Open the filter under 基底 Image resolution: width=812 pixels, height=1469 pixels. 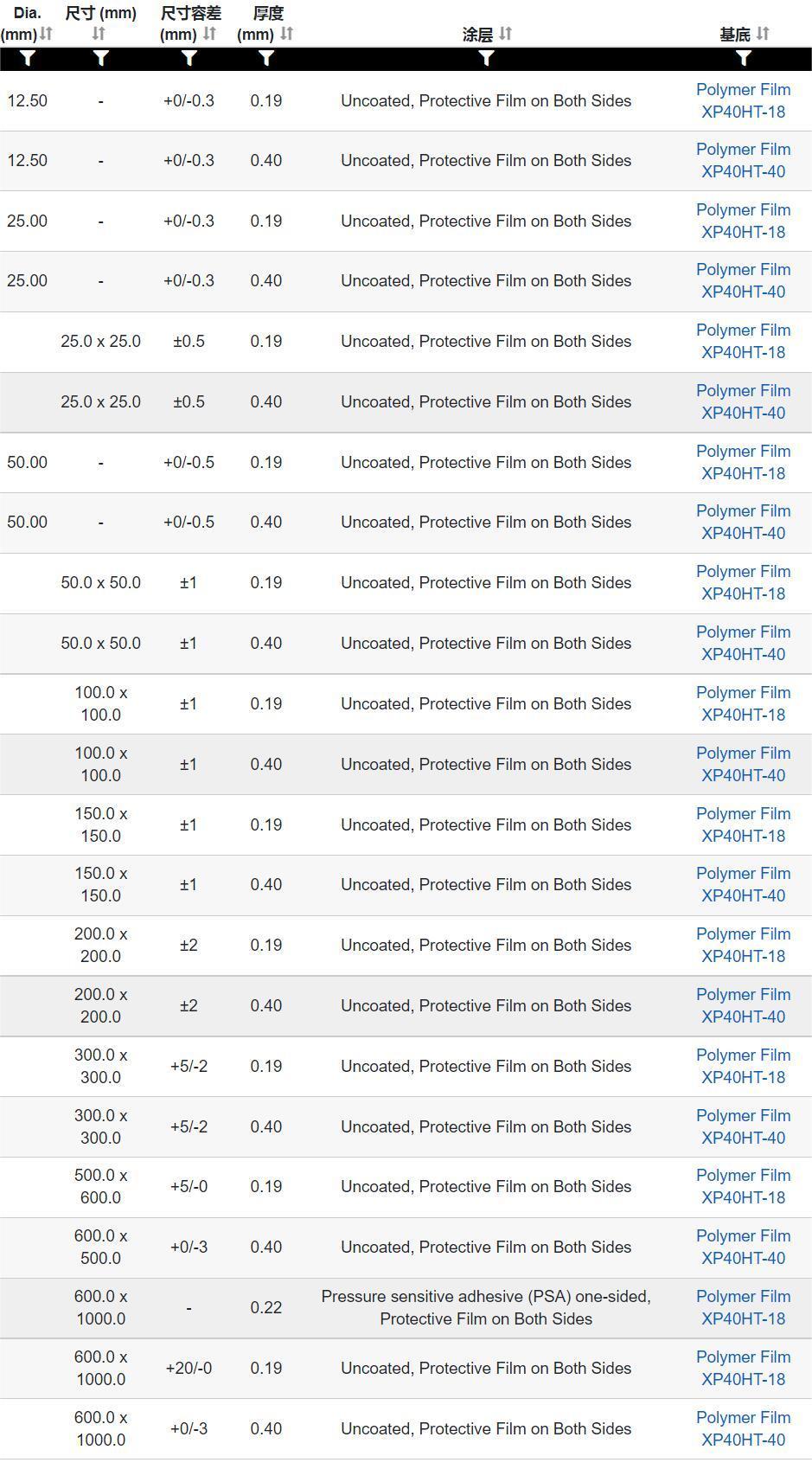click(744, 59)
